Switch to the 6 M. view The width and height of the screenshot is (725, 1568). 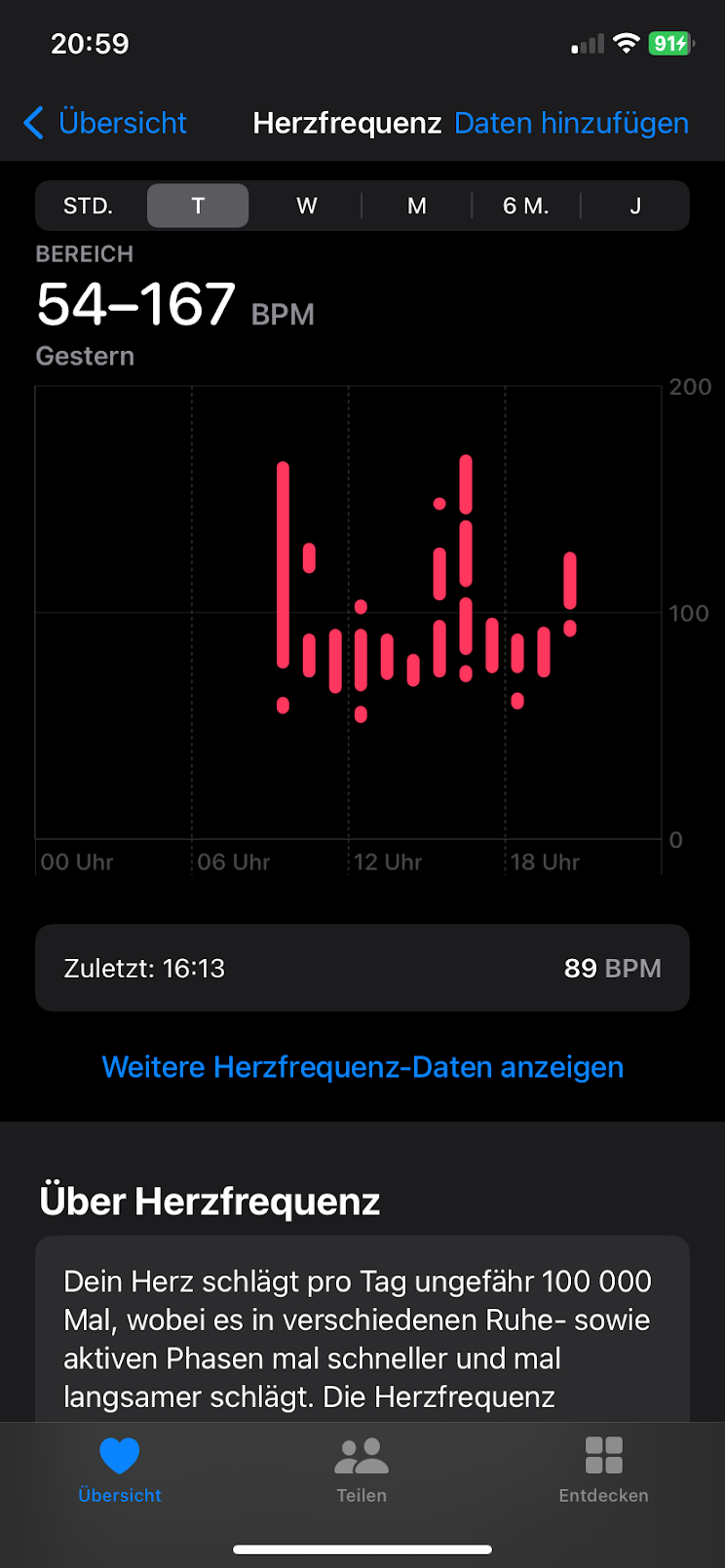click(x=526, y=206)
